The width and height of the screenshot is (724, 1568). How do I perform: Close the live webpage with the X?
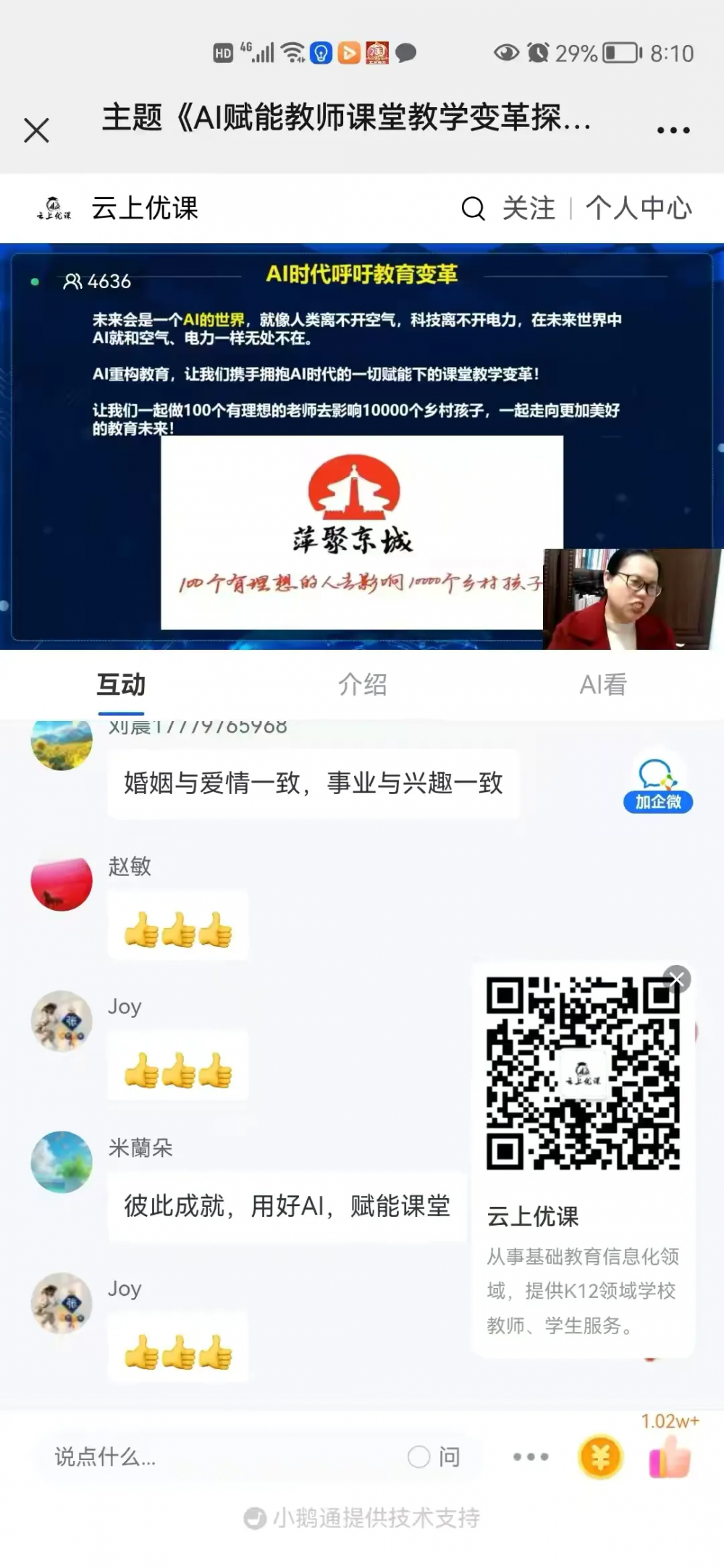click(x=36, y=130)
